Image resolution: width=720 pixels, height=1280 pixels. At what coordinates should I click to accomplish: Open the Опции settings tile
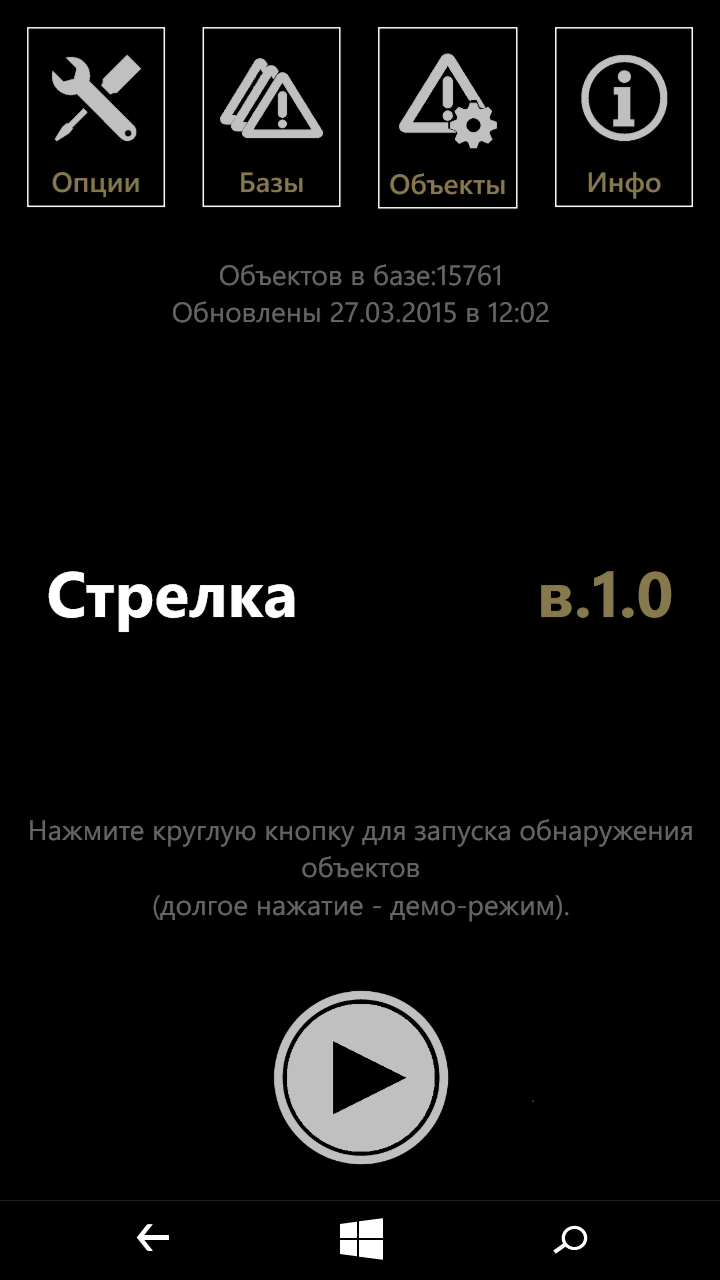click(x=96, y=117)
